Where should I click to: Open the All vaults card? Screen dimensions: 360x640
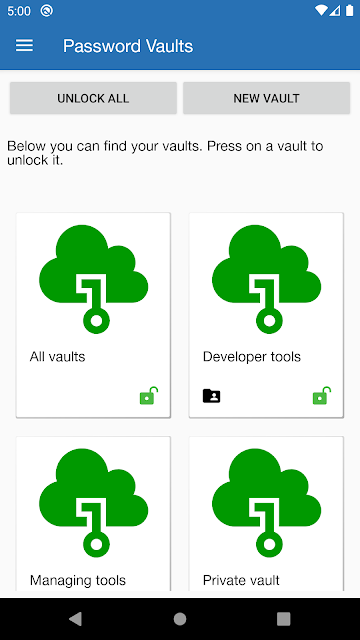pos(93,315)
